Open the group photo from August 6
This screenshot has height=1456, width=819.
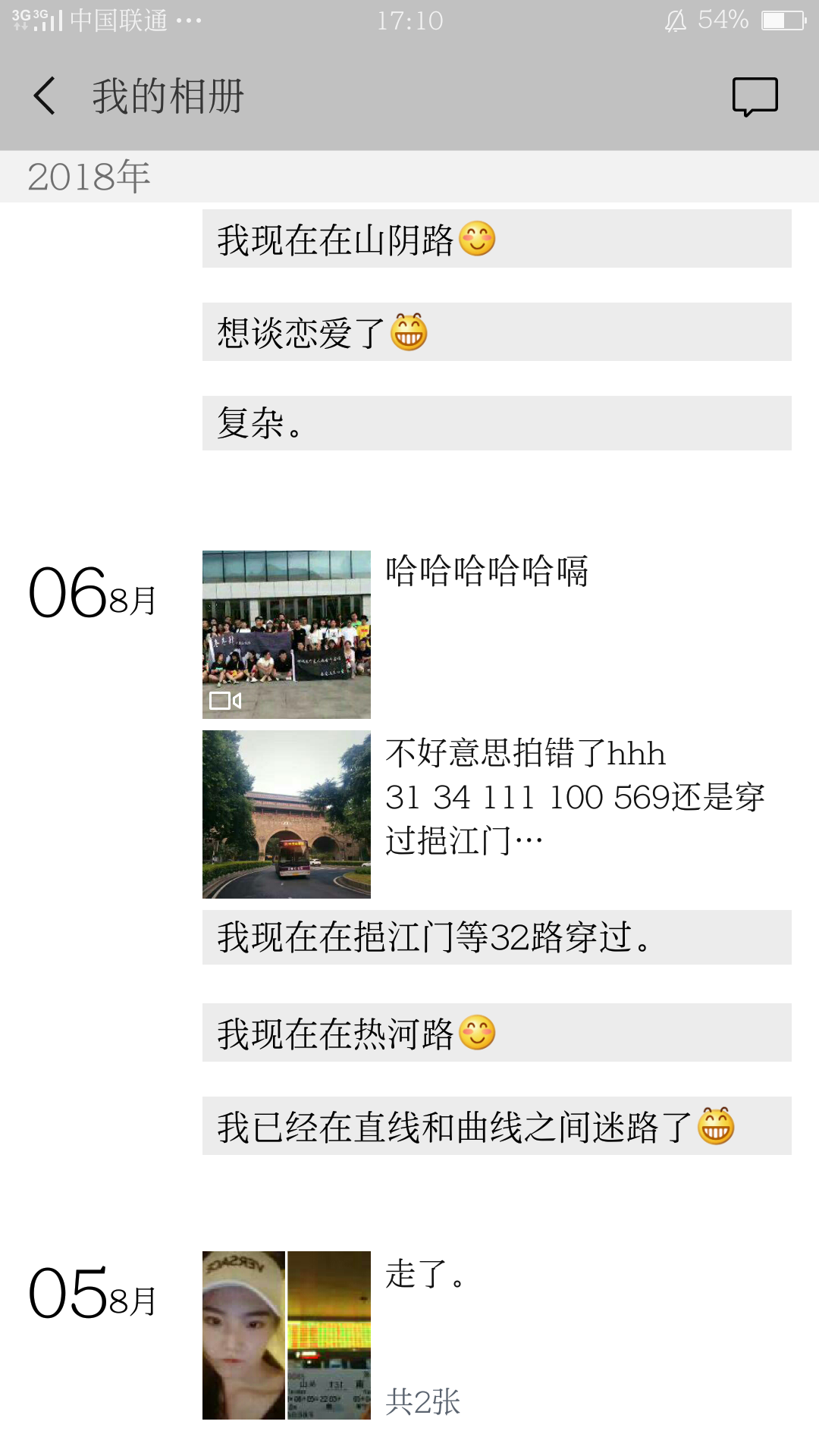(286, 633)
